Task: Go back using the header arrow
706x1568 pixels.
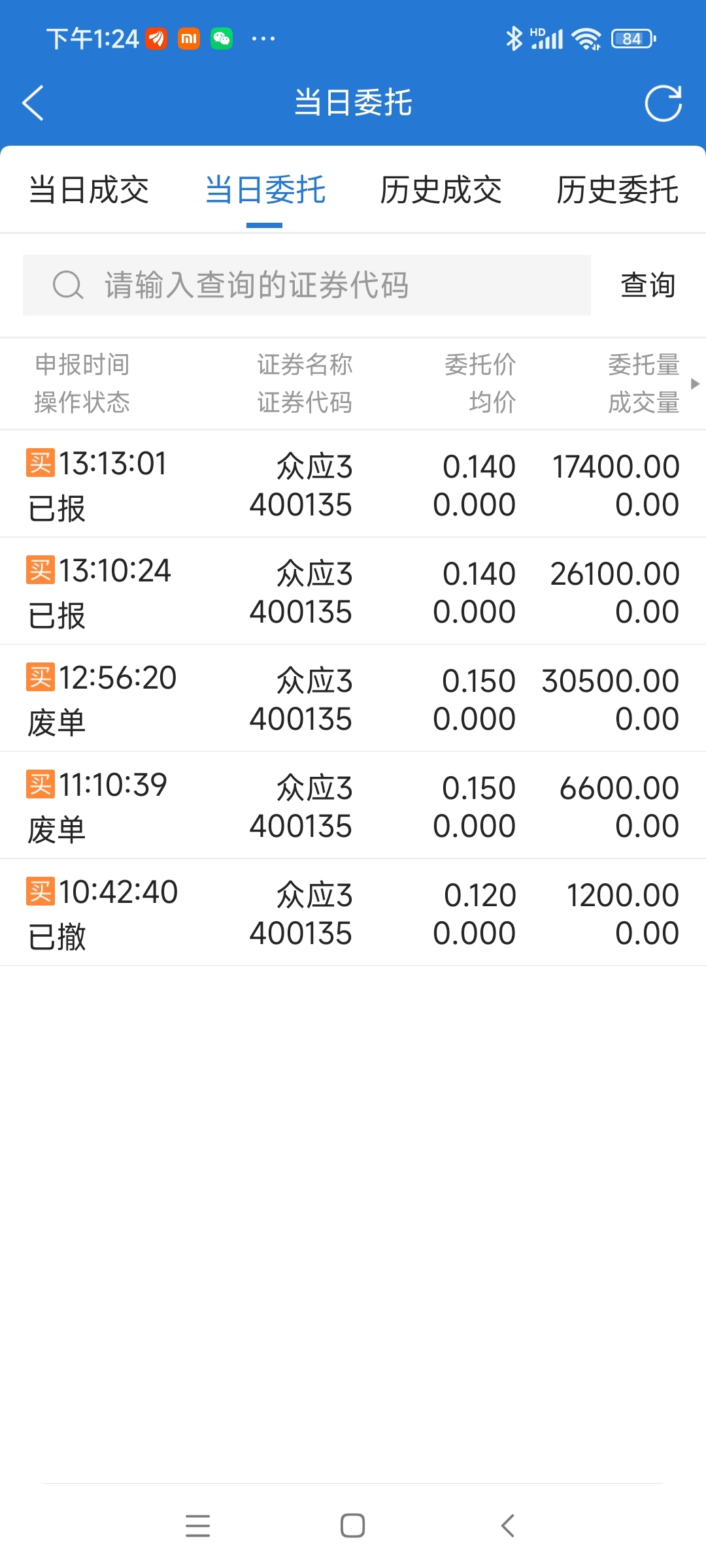Action: pyautogui.click(x=33, y=103)
